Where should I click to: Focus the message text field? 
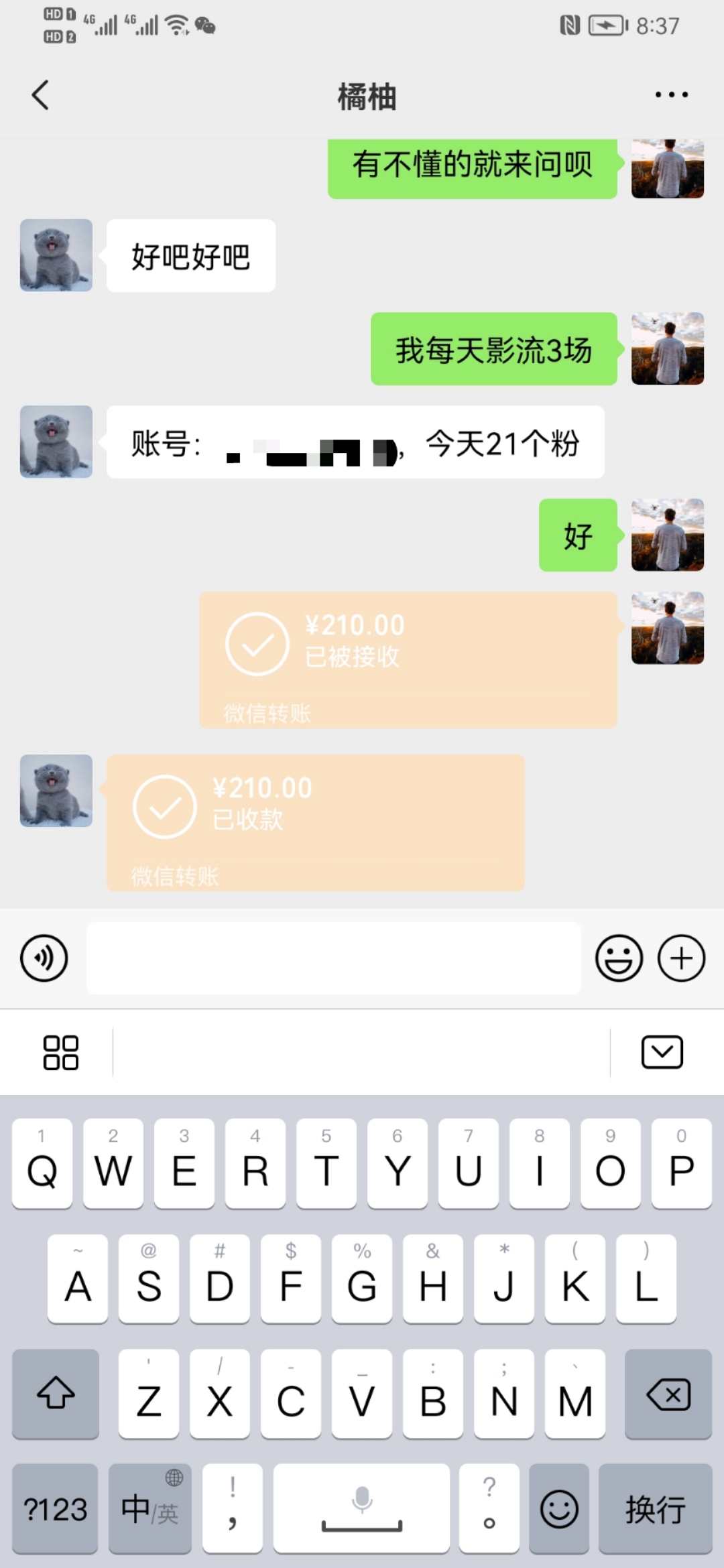[333, 958]
